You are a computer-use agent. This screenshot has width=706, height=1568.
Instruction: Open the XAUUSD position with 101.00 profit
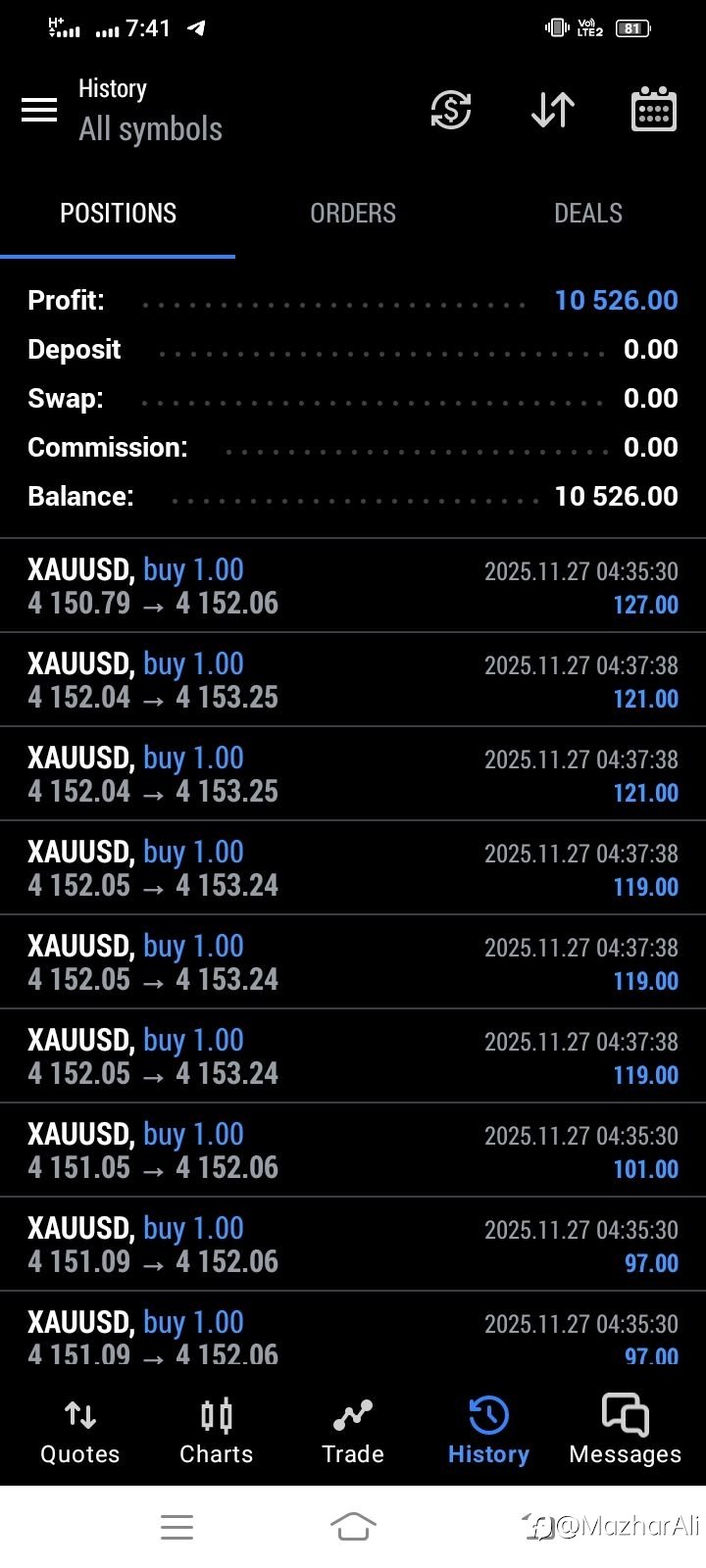pos(353,1151)
